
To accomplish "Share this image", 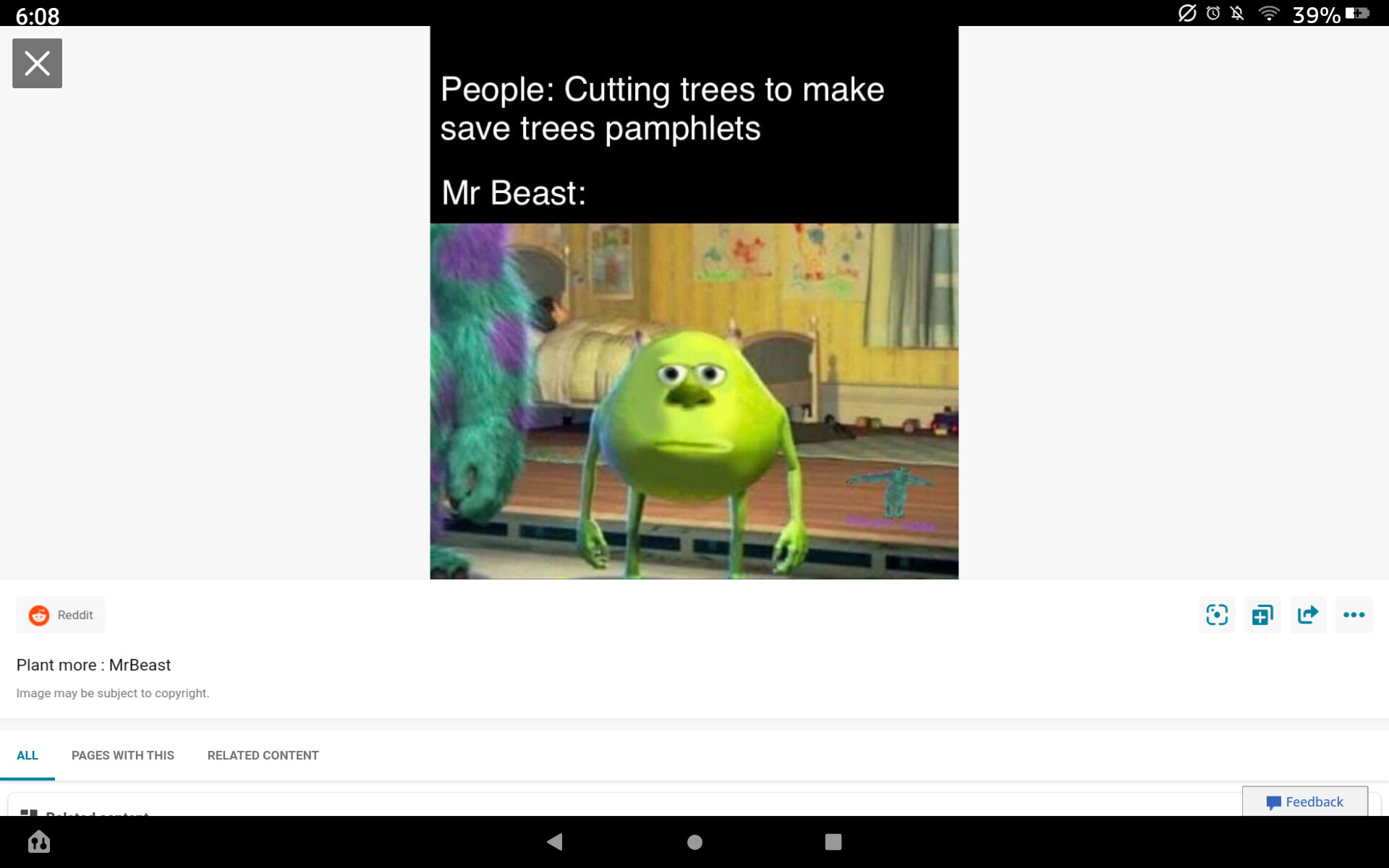I will pos(1308,615).
